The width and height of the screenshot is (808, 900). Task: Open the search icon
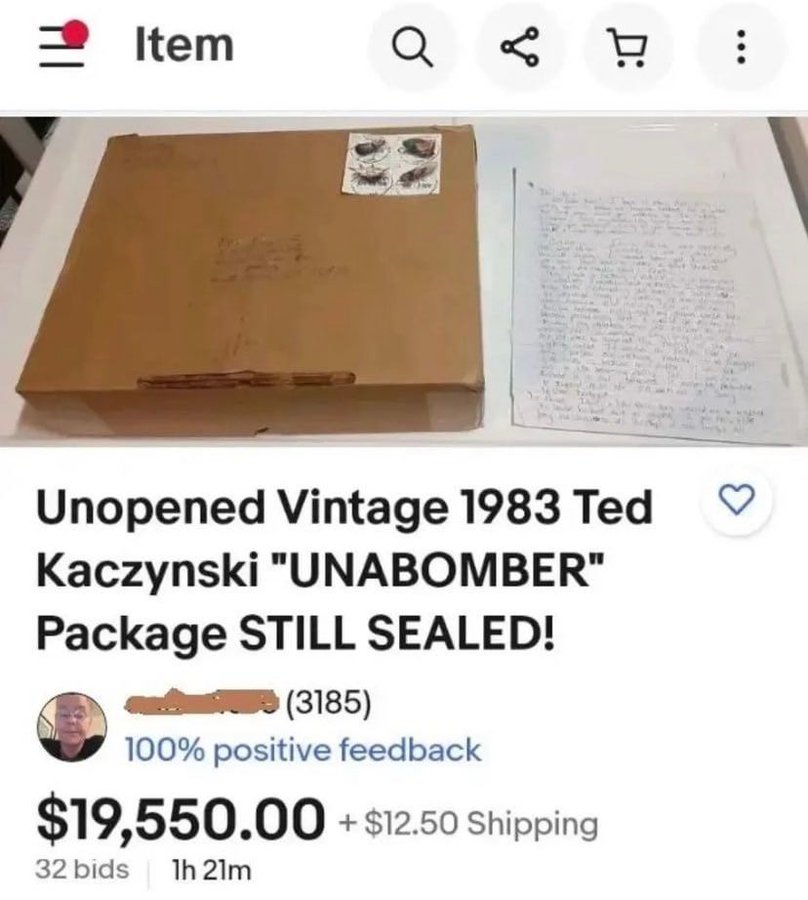coord(414,46)
